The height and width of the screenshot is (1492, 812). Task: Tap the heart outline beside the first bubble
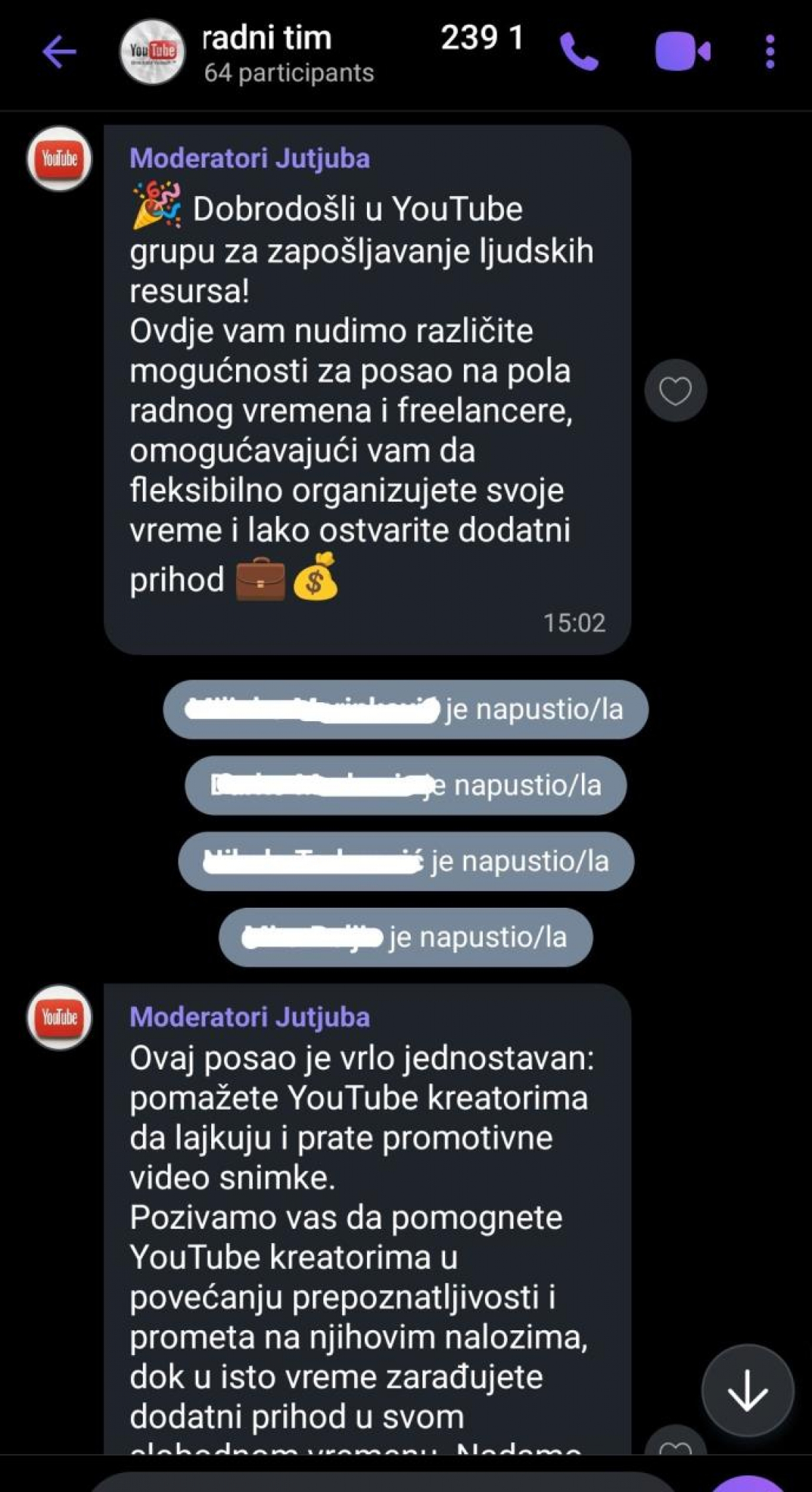point(676,389)
